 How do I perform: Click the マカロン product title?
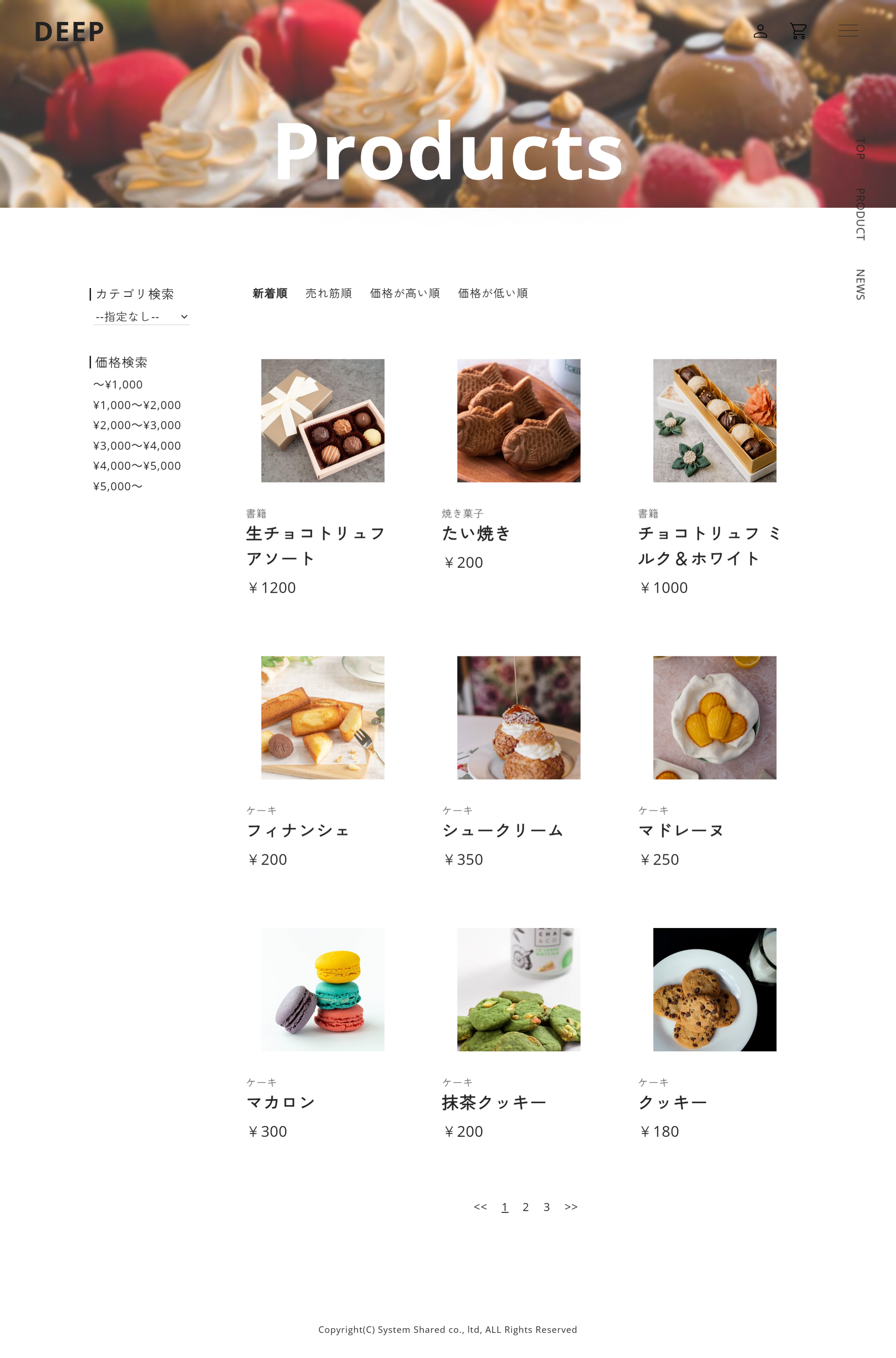pyautogui.click(x=280, y=1103)
